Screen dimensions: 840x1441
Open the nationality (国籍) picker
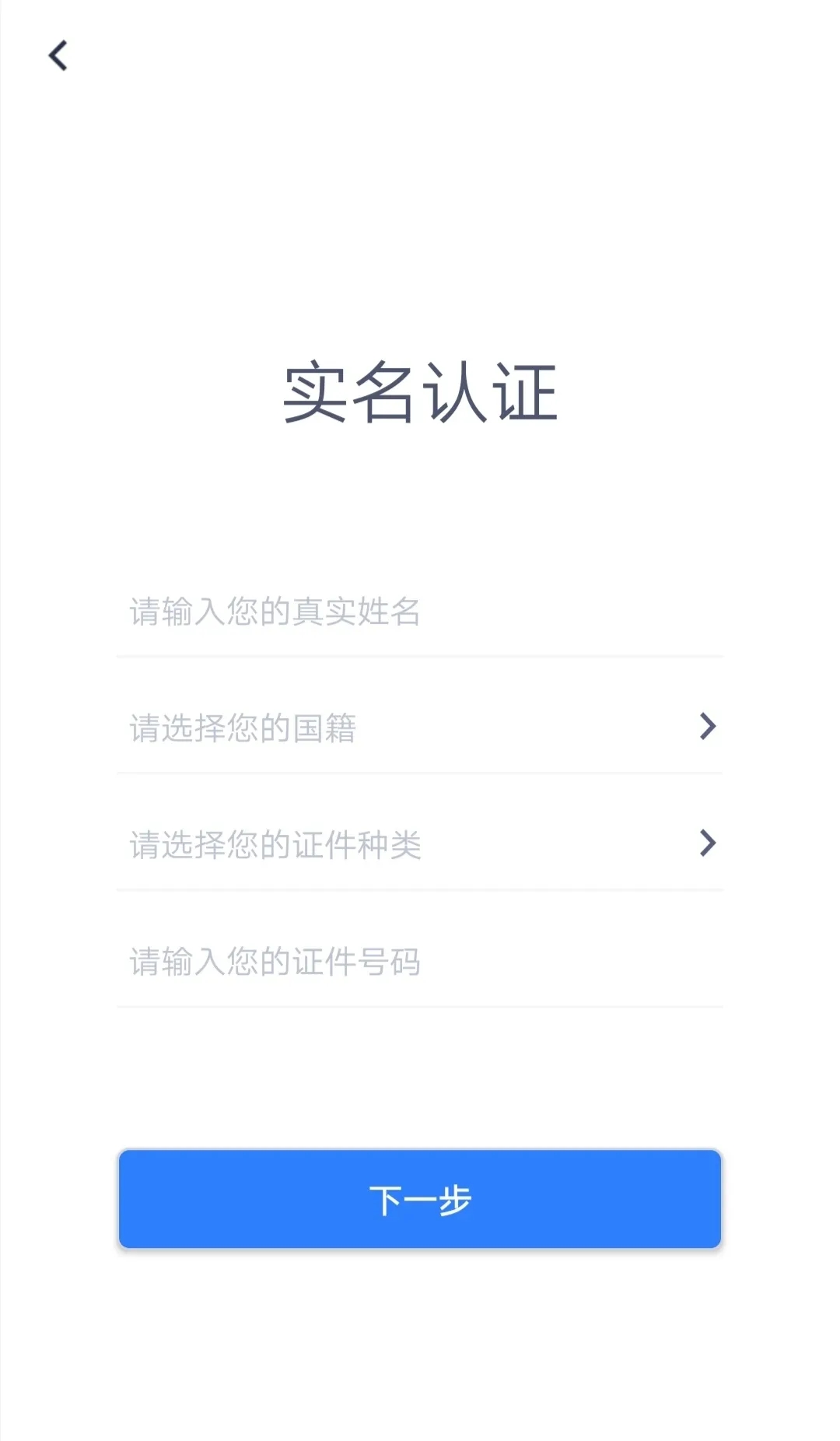pyautogui.click(x=420, y=728)
